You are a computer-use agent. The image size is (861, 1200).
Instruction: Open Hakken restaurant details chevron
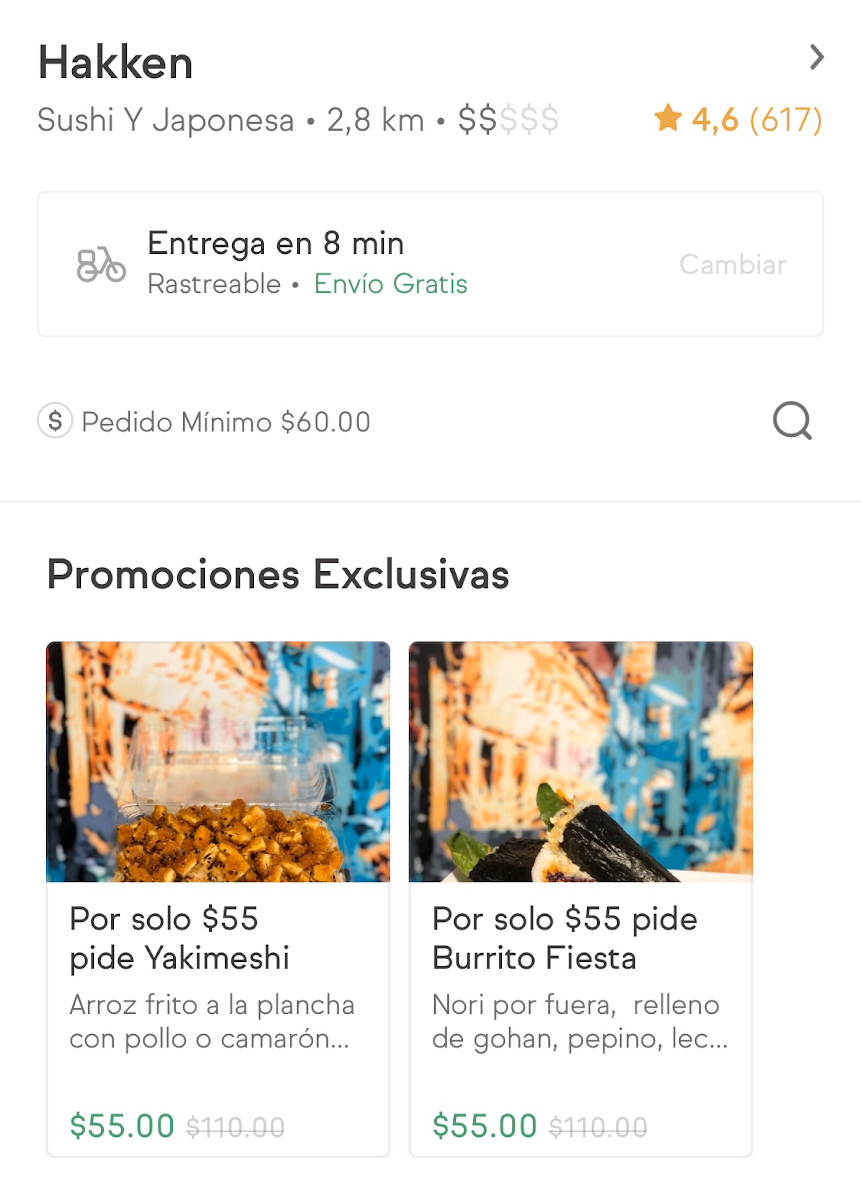click(817, 58)
